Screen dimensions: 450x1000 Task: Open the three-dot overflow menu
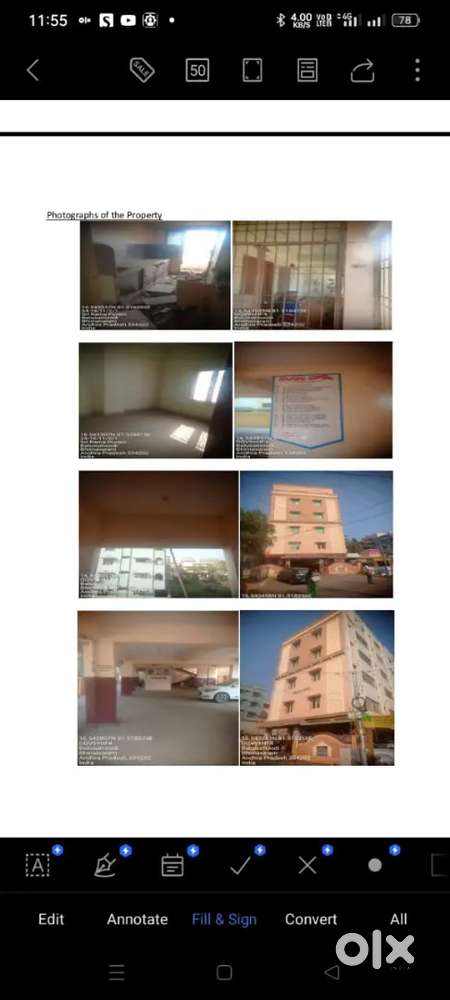[417, 70]
